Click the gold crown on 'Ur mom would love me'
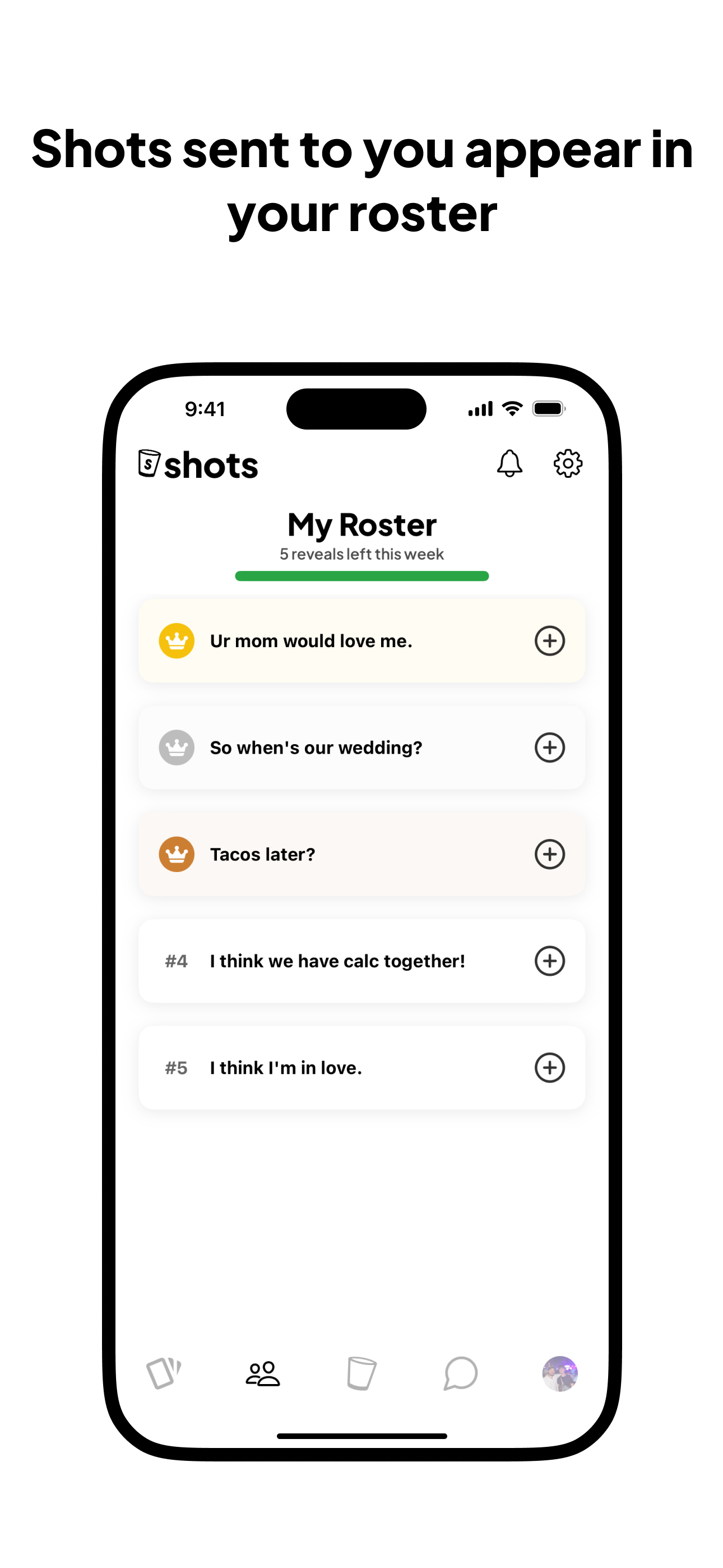This screenshot has height=1568, width=723. (x=176, y=640)
